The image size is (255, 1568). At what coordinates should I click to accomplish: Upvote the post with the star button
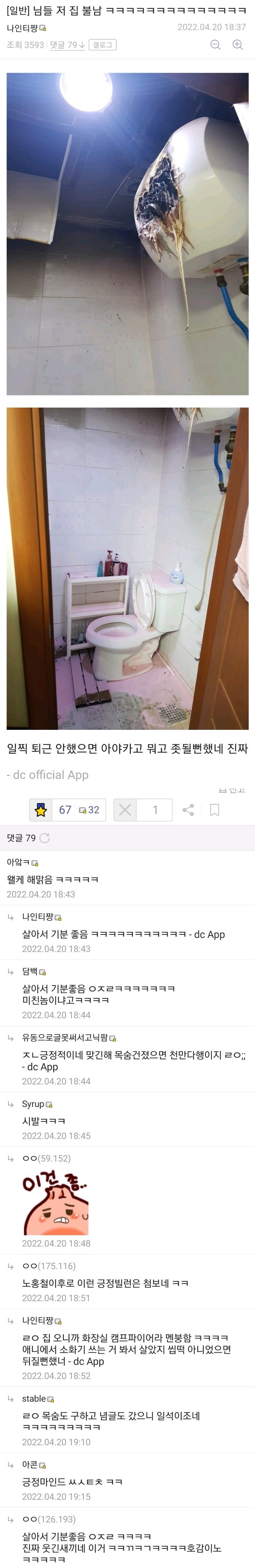[x=41, y=809]
